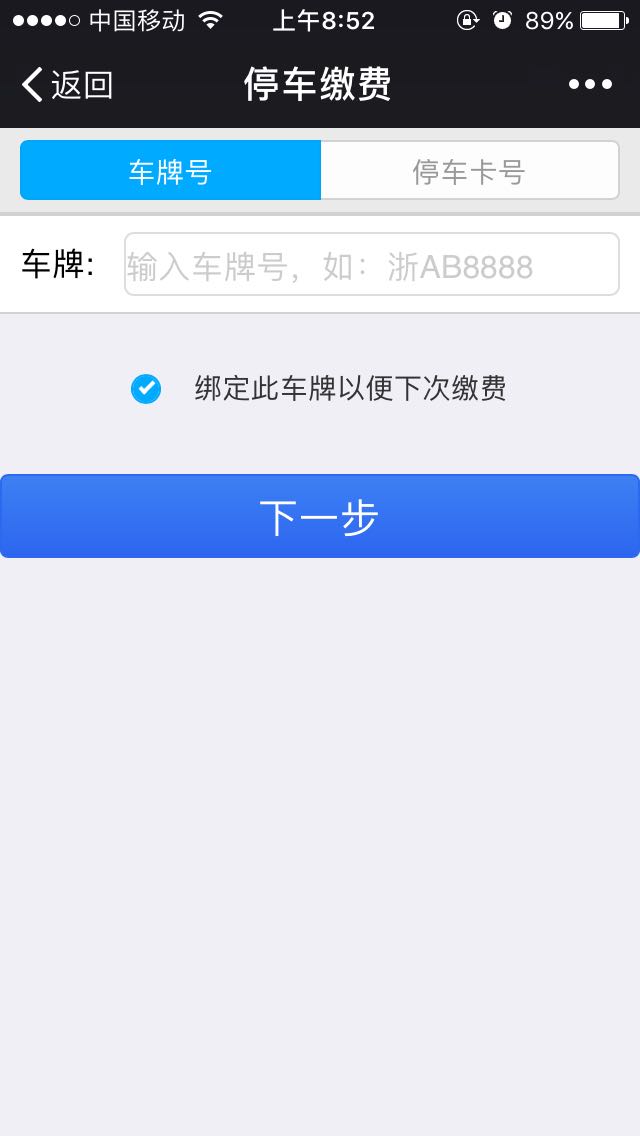The width and height of the screenshot is (640, 1136).
Task: Focus the 车牌 license plate input field
Action: [372, 264]
